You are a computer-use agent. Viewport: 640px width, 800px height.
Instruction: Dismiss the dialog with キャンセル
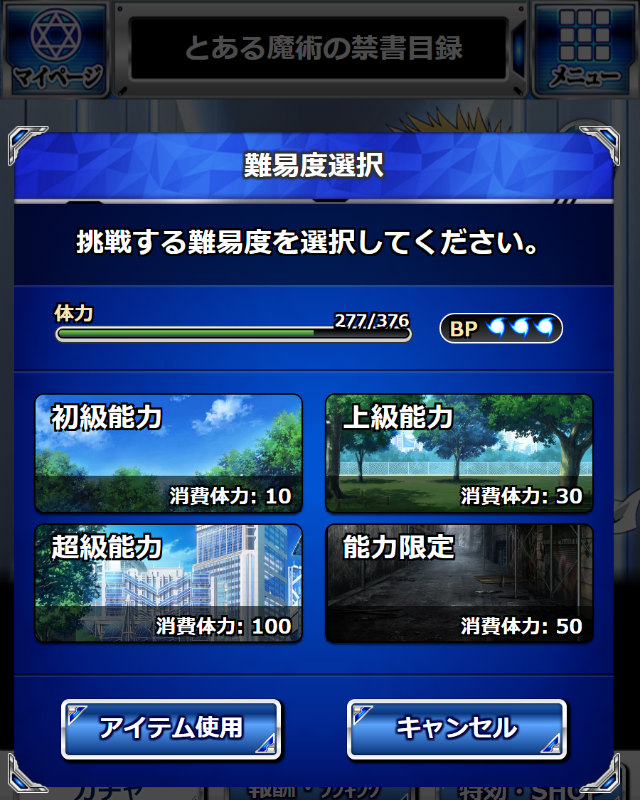(x=456, y=728)
